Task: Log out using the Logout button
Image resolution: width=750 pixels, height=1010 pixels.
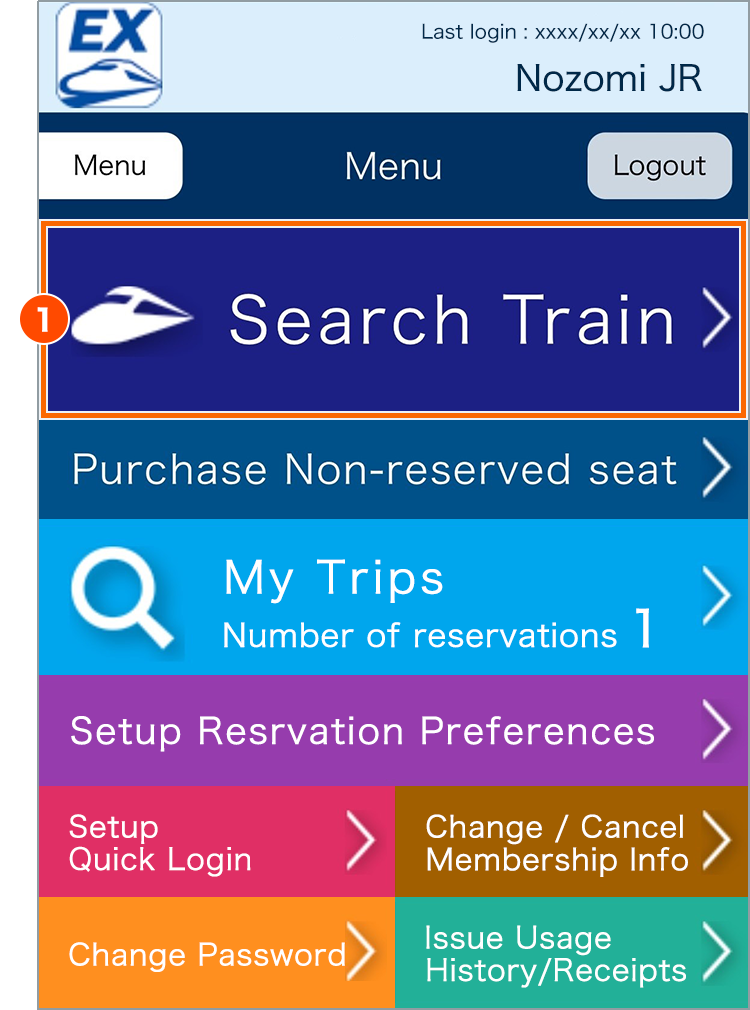Action: coord(659,166)
